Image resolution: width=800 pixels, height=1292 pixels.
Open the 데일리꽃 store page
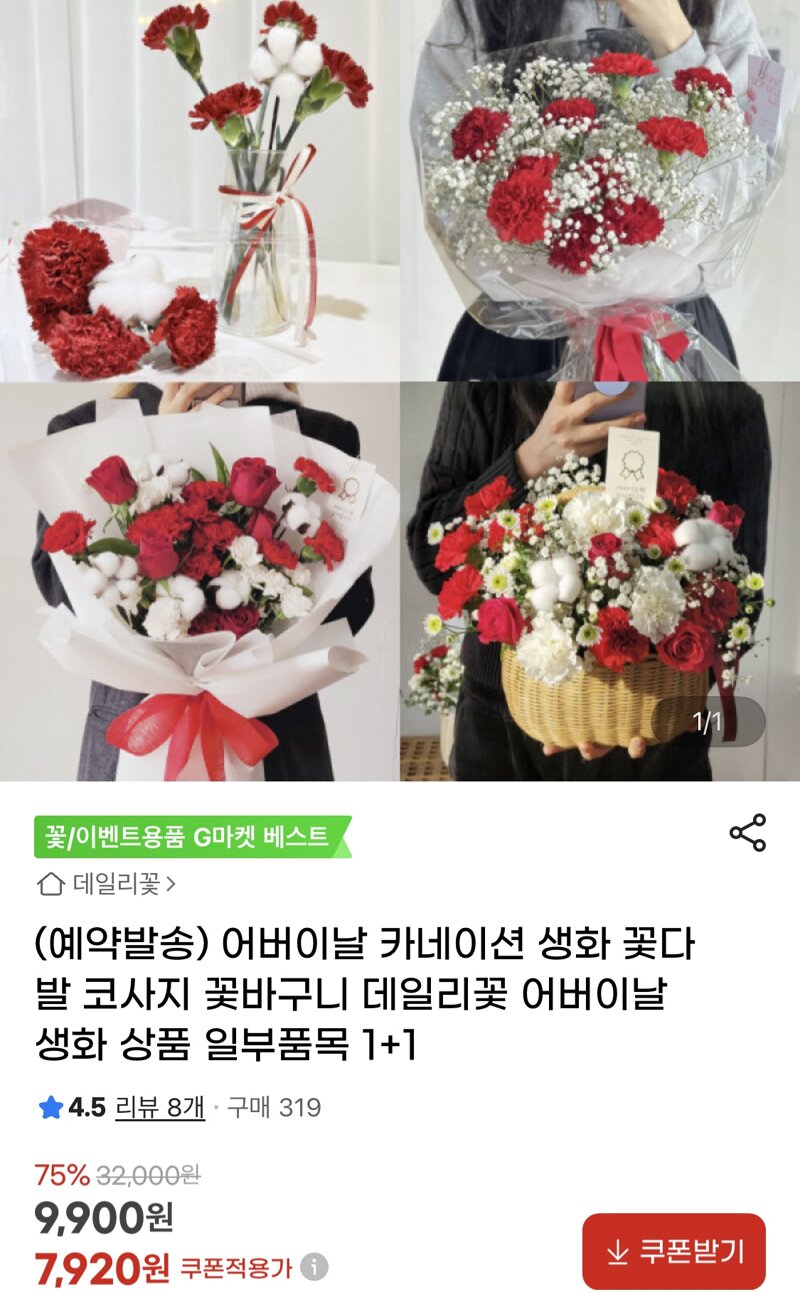(x=107, y=884)
